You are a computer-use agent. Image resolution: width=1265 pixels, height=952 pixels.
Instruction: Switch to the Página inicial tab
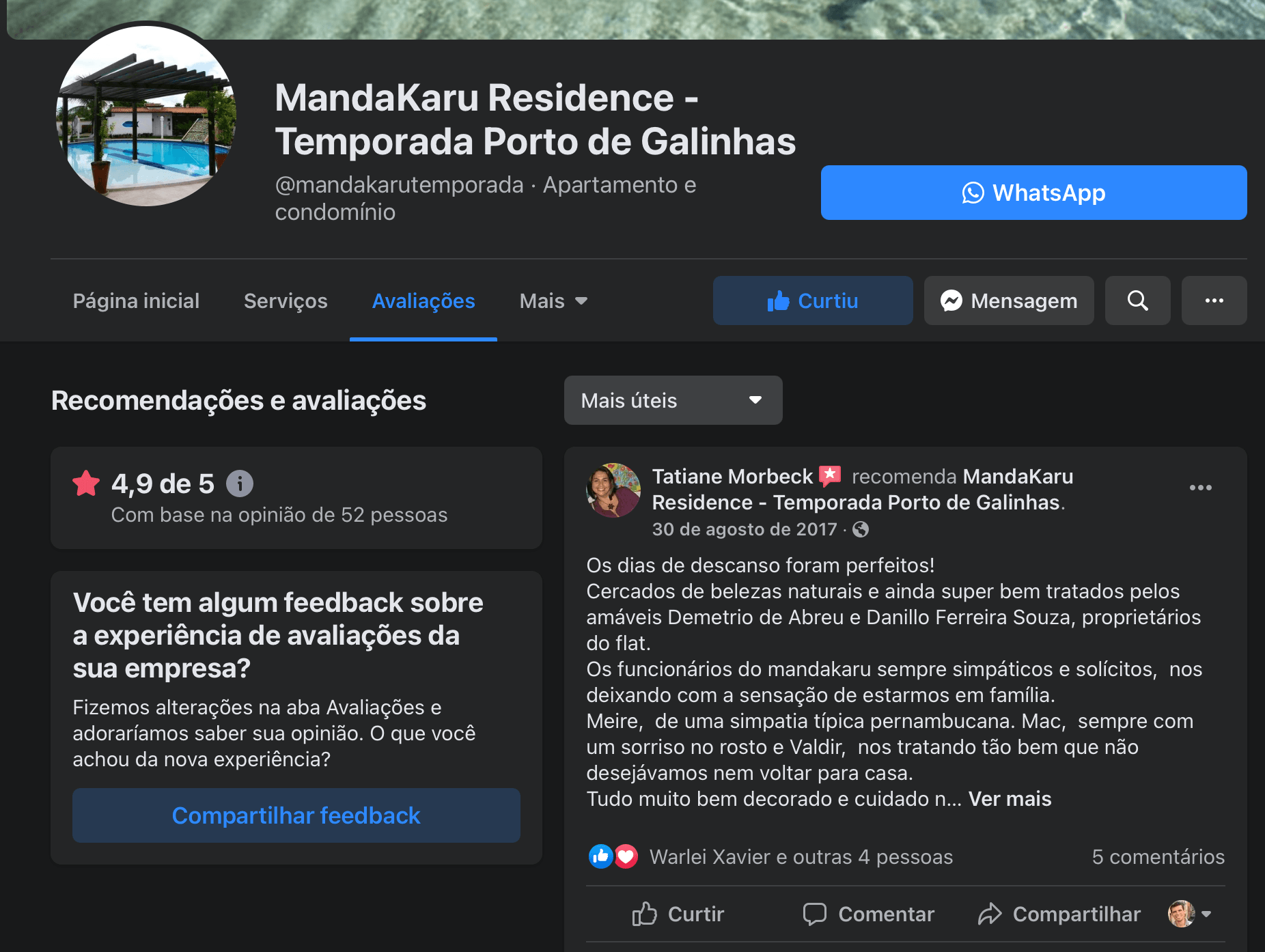[x=136, y=301]
